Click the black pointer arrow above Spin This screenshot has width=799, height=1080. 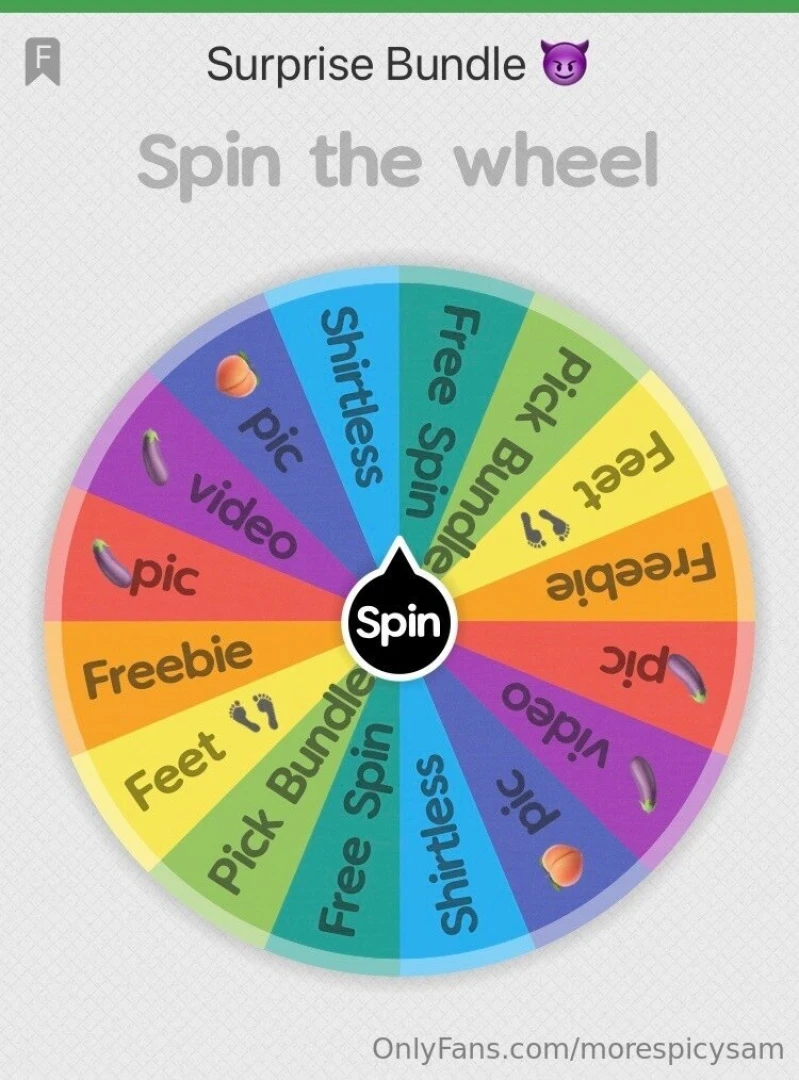[x=402, y=560]
